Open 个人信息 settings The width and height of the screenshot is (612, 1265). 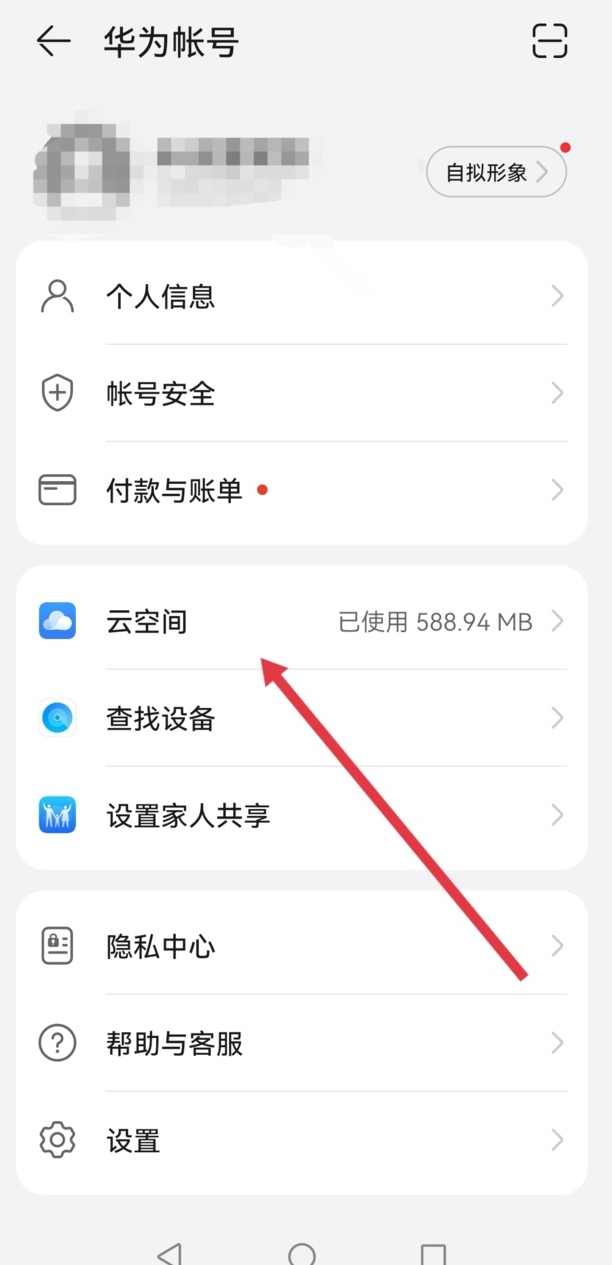click(x=300, y=296)
